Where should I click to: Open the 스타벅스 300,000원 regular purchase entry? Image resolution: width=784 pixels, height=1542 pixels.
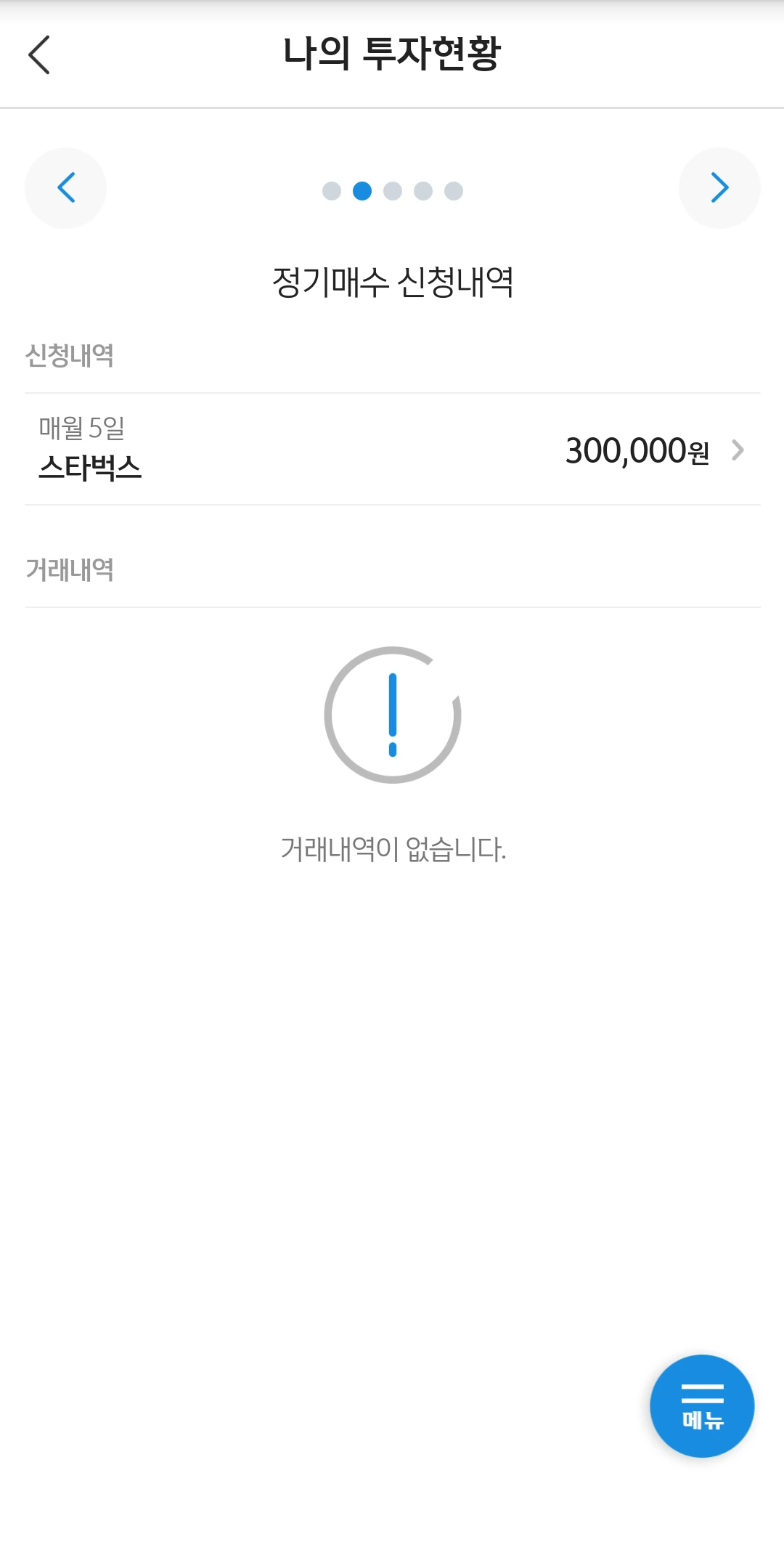coord(392,450)
